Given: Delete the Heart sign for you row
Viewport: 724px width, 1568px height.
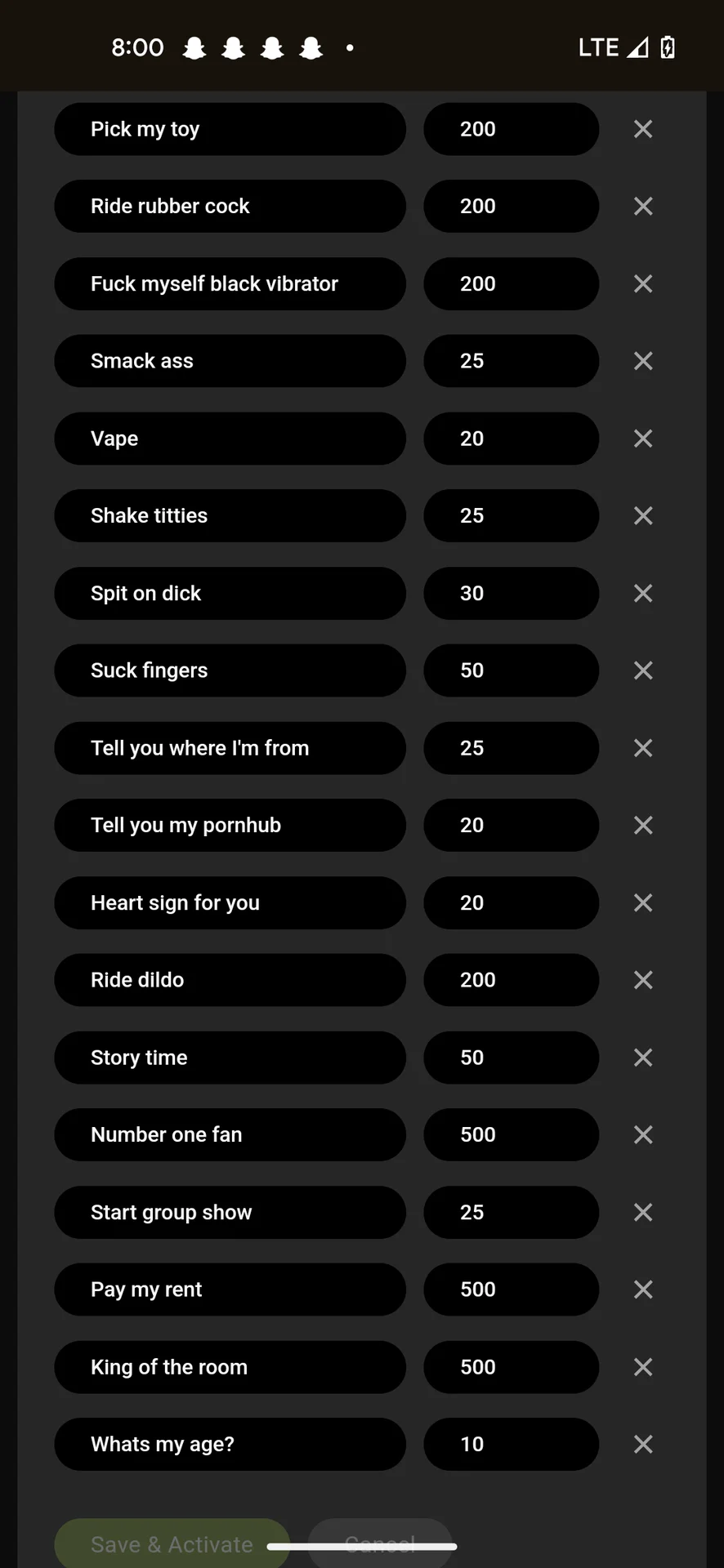Looking at the screenshot, I should click(643, 902).
